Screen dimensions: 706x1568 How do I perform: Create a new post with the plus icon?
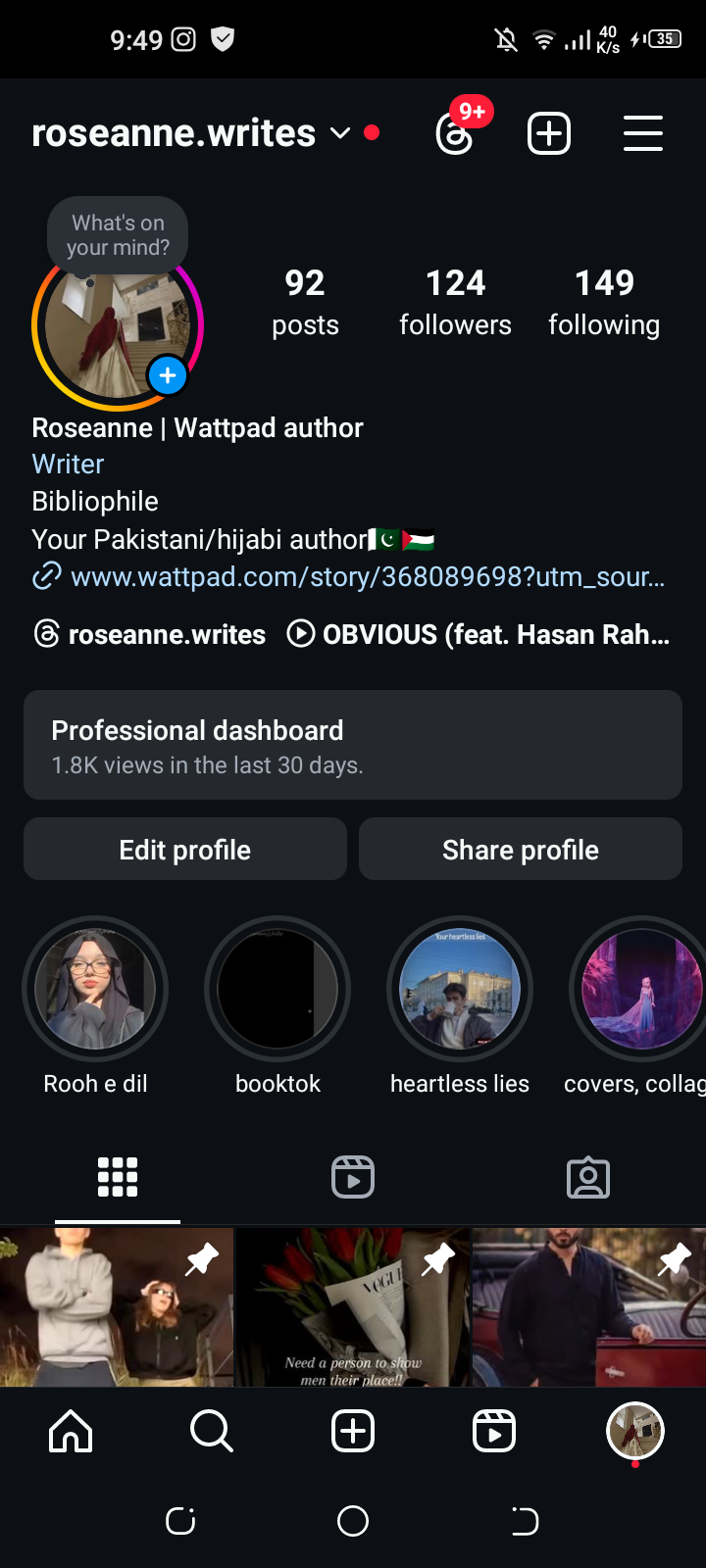click(x=549, y=133)
